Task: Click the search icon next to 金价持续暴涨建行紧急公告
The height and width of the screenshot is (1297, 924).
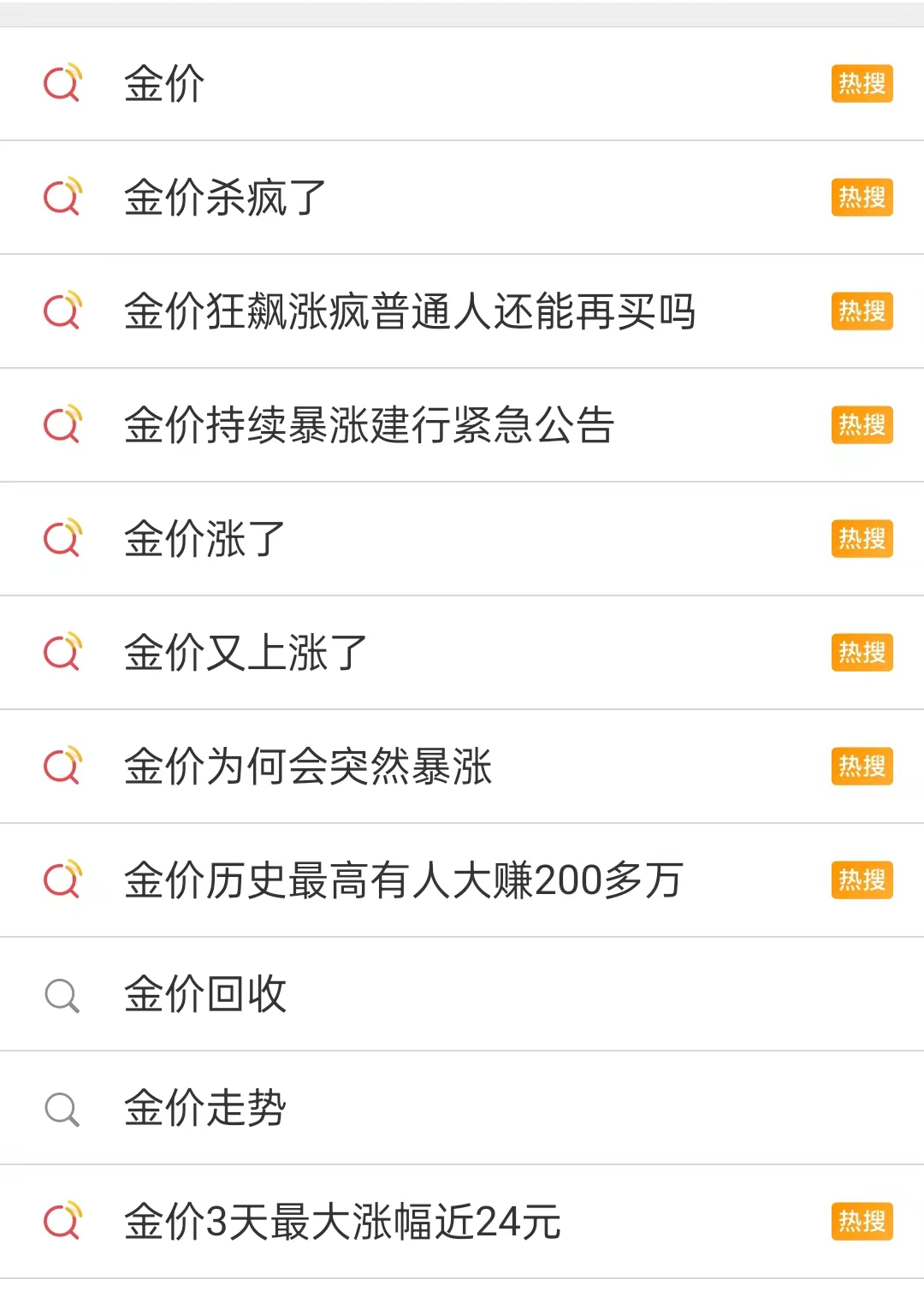Action: 62,425
